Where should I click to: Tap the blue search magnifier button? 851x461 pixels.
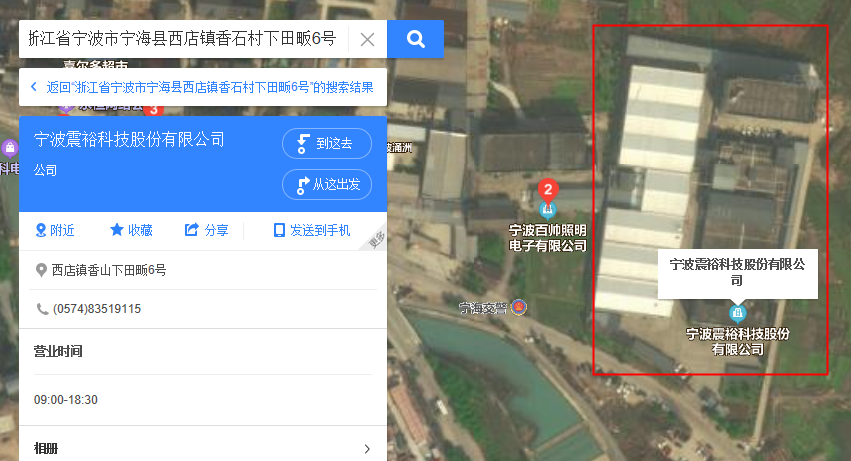point(415,40)
